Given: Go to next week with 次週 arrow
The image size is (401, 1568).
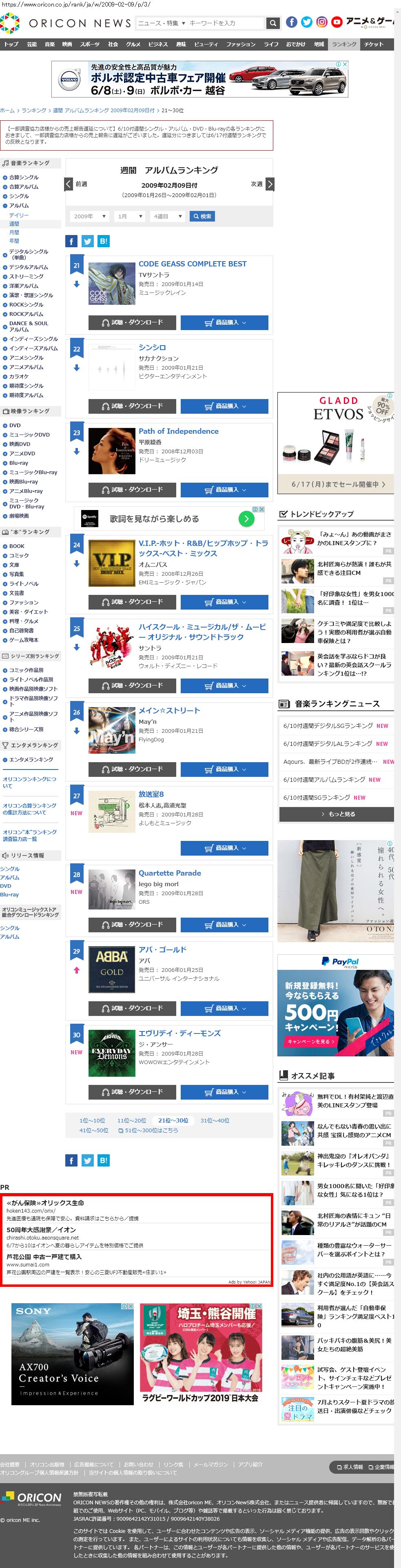Looking at the screenshot, I should [x=270, y=184].
